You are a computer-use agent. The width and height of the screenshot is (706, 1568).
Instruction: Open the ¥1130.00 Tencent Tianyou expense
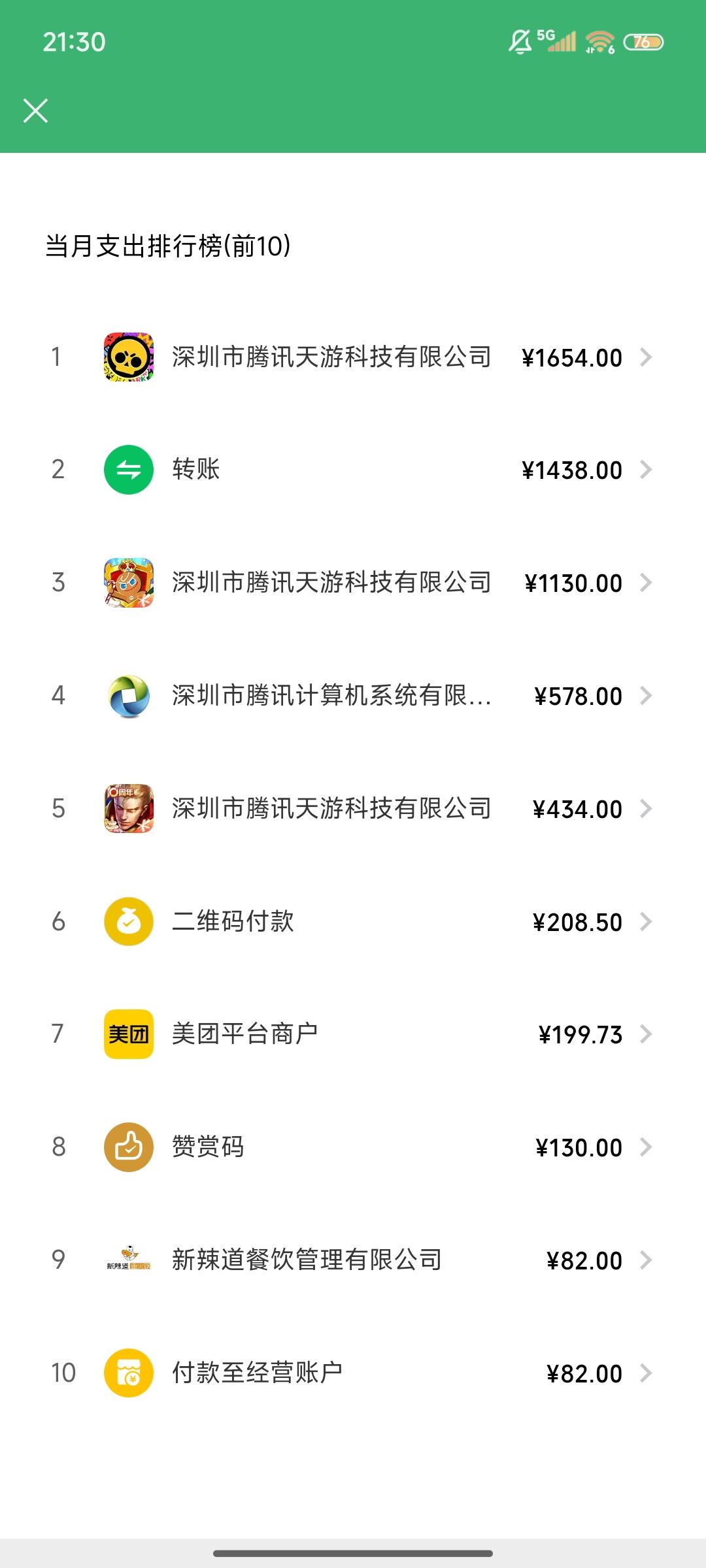(x=353, y=583)
